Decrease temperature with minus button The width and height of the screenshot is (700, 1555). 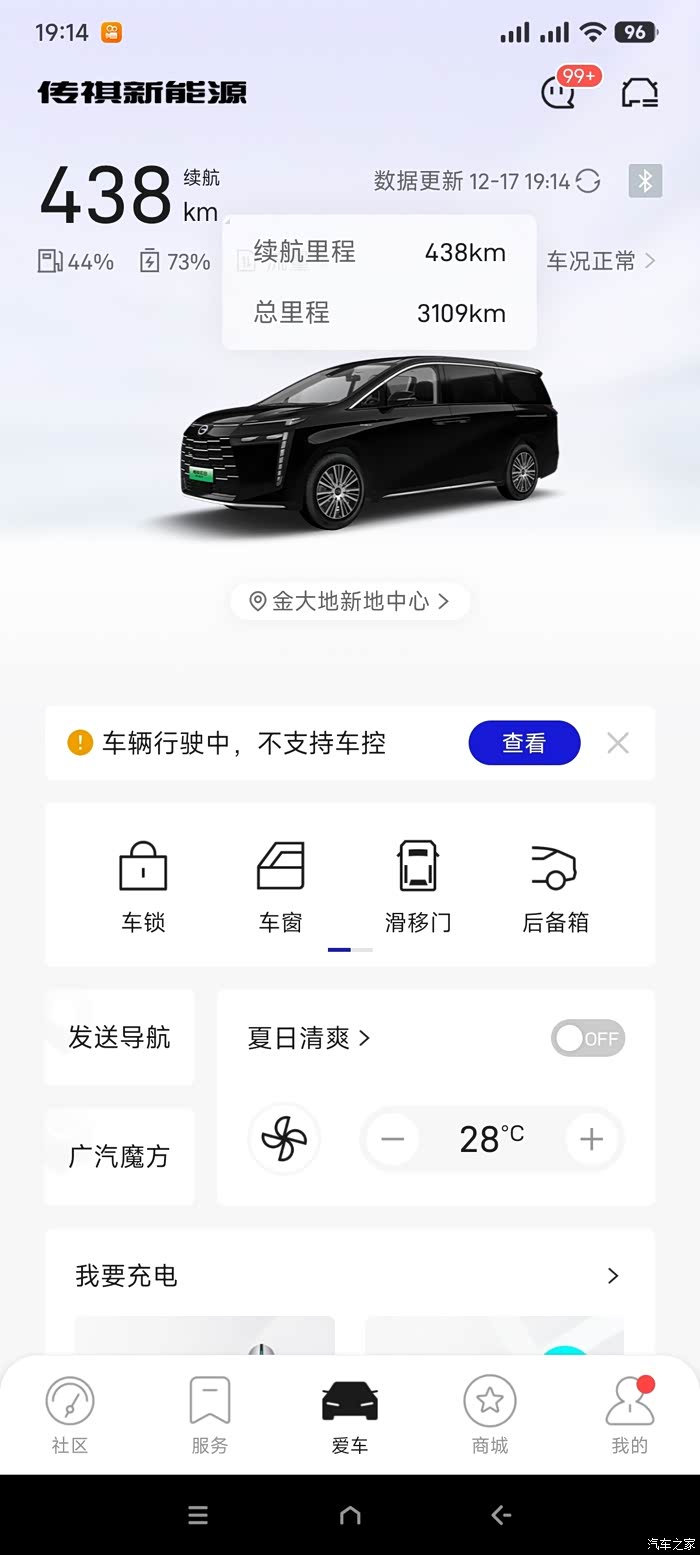[x=393, y=1139]
